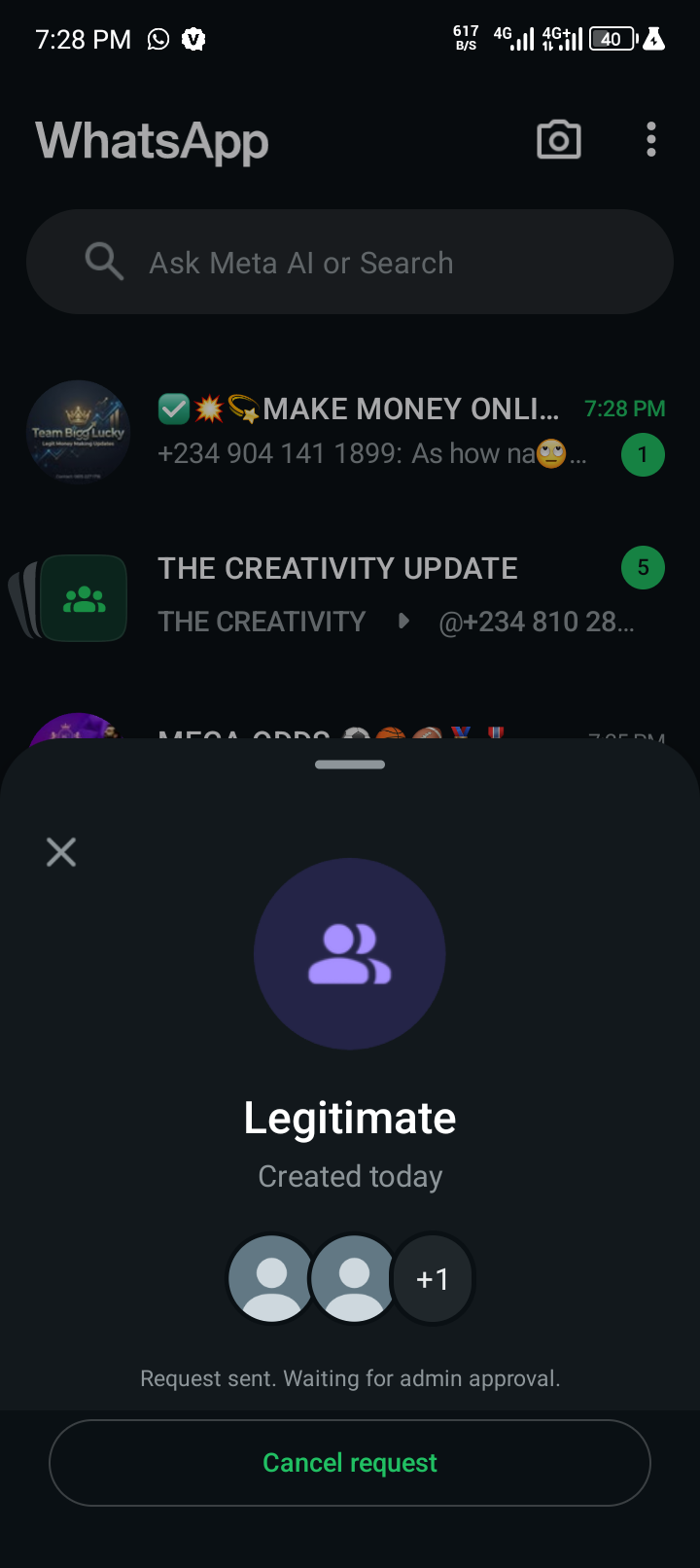Cancel the group join request
700x1568 pixels.
click(x=350, y=1463)
